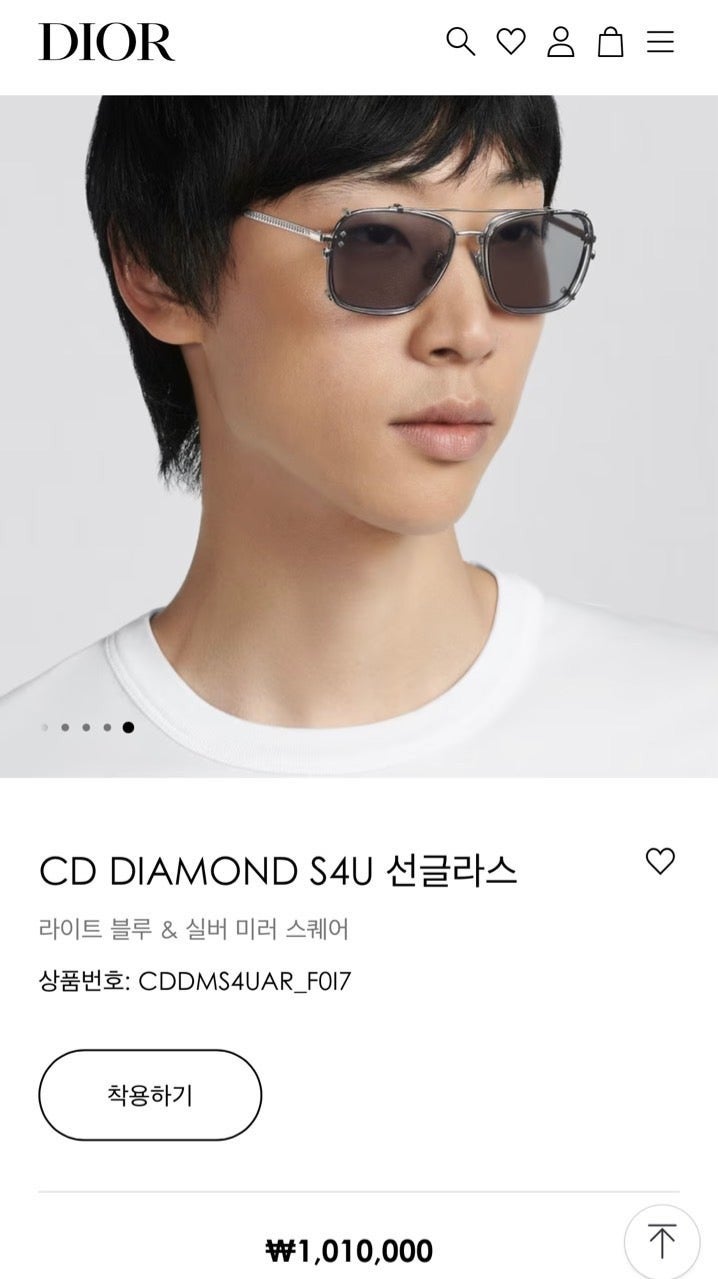This screenshot has height=1279, width=718.
Task: Open the hamburger menu
Action: 660,42
